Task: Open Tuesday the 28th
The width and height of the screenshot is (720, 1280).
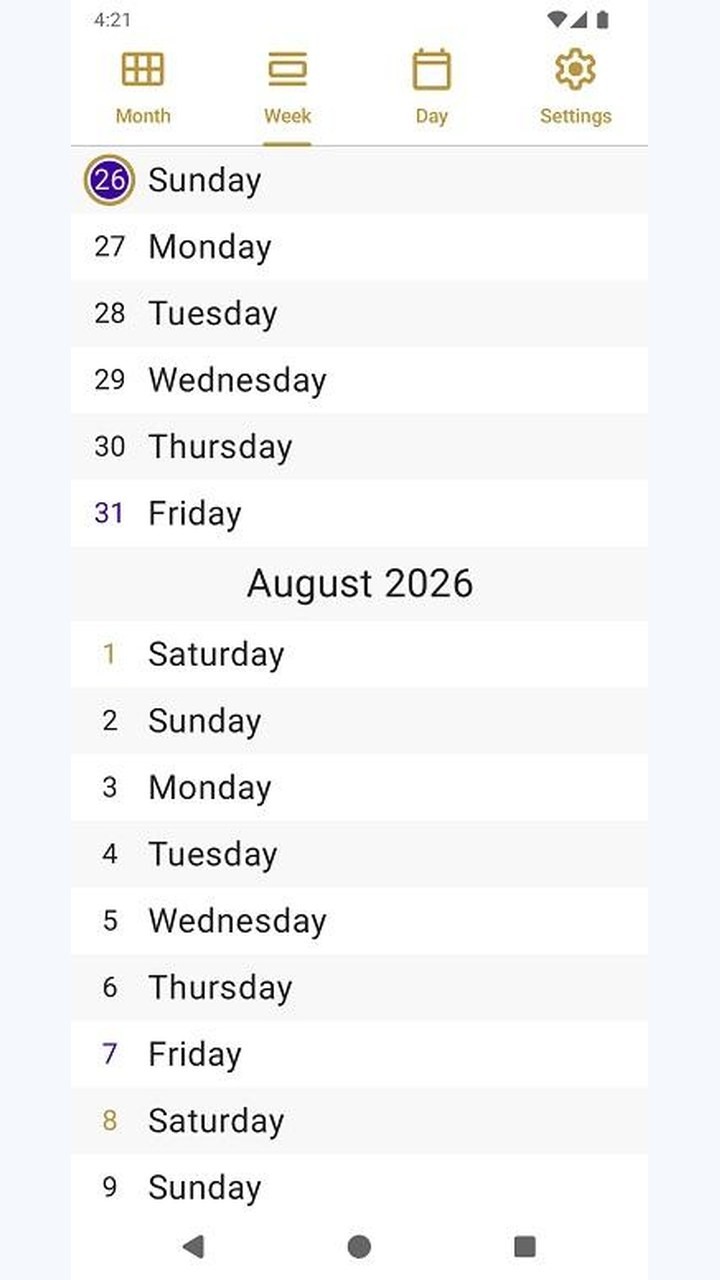Action: coord(359,313)
